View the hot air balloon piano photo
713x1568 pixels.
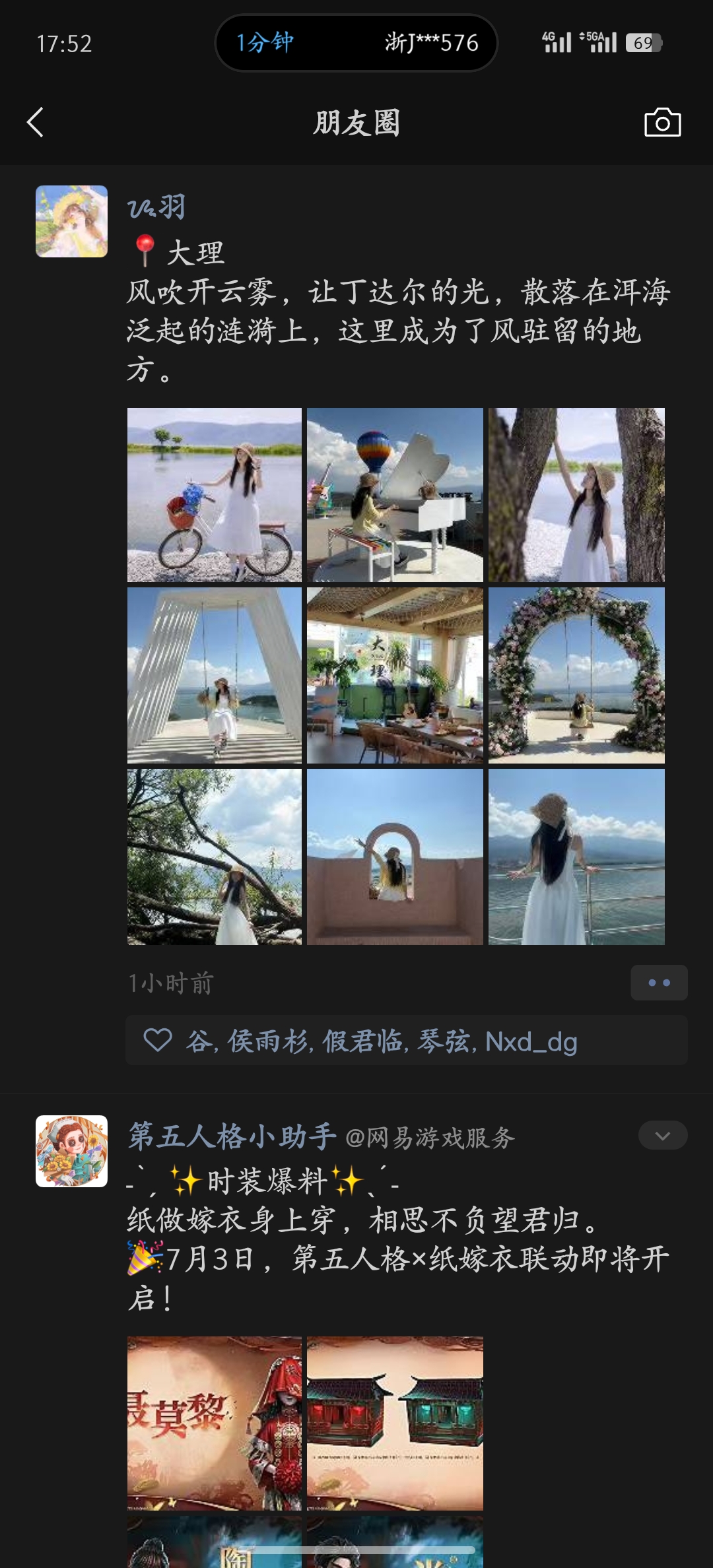click(x=395, y=495)
